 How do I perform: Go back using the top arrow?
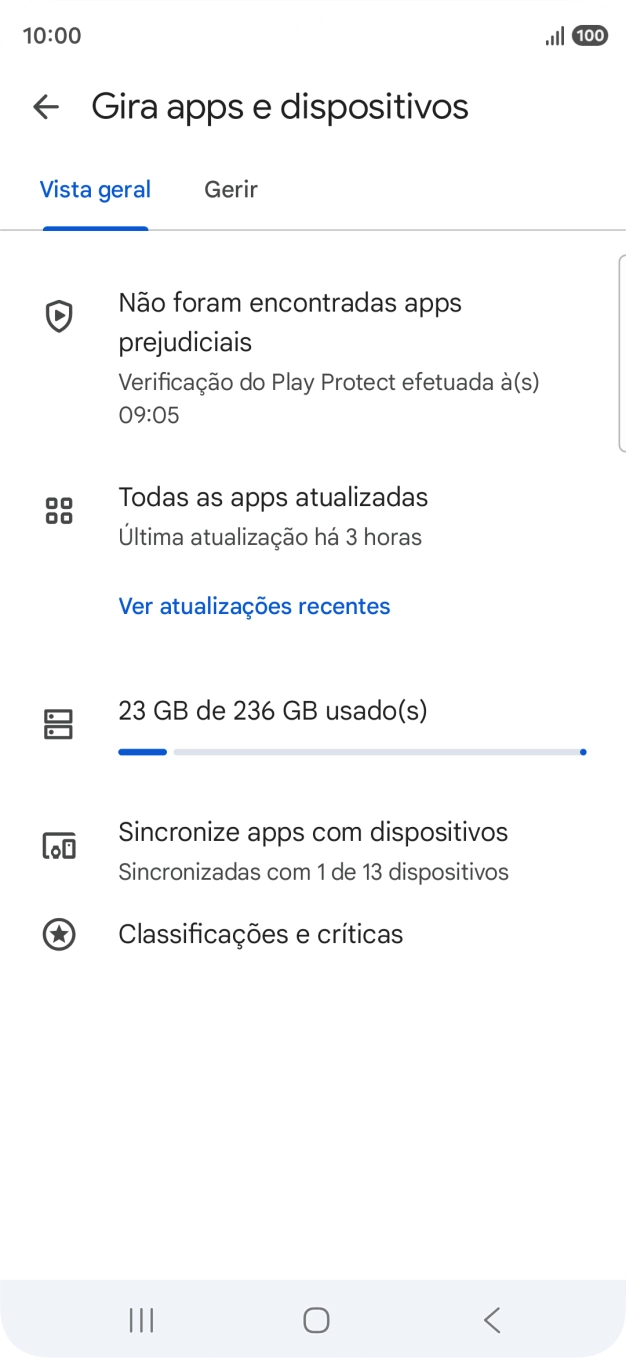[x=46, y=107]
